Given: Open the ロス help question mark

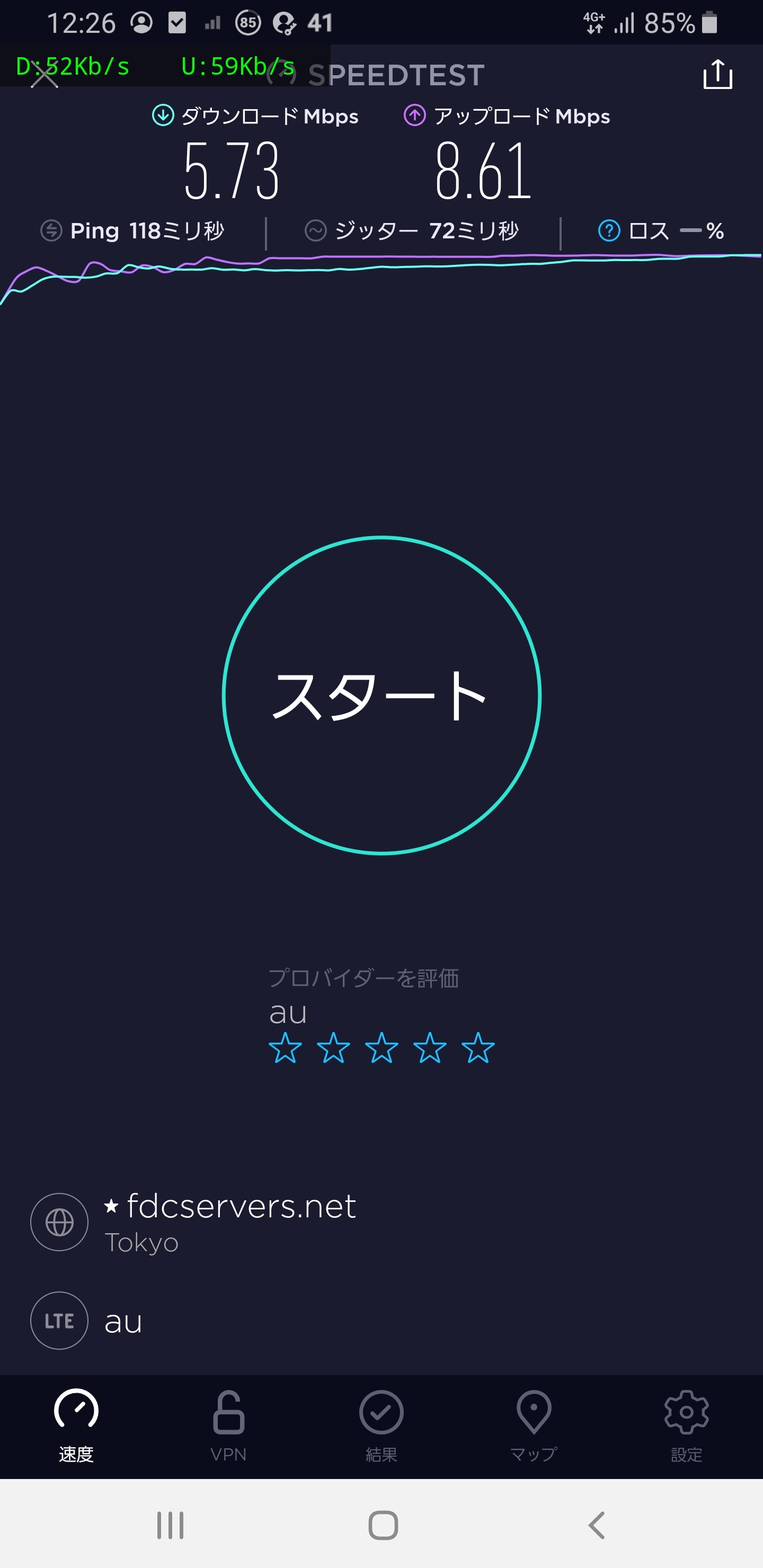Looking at the screenshot, I should tap(609, 230).
